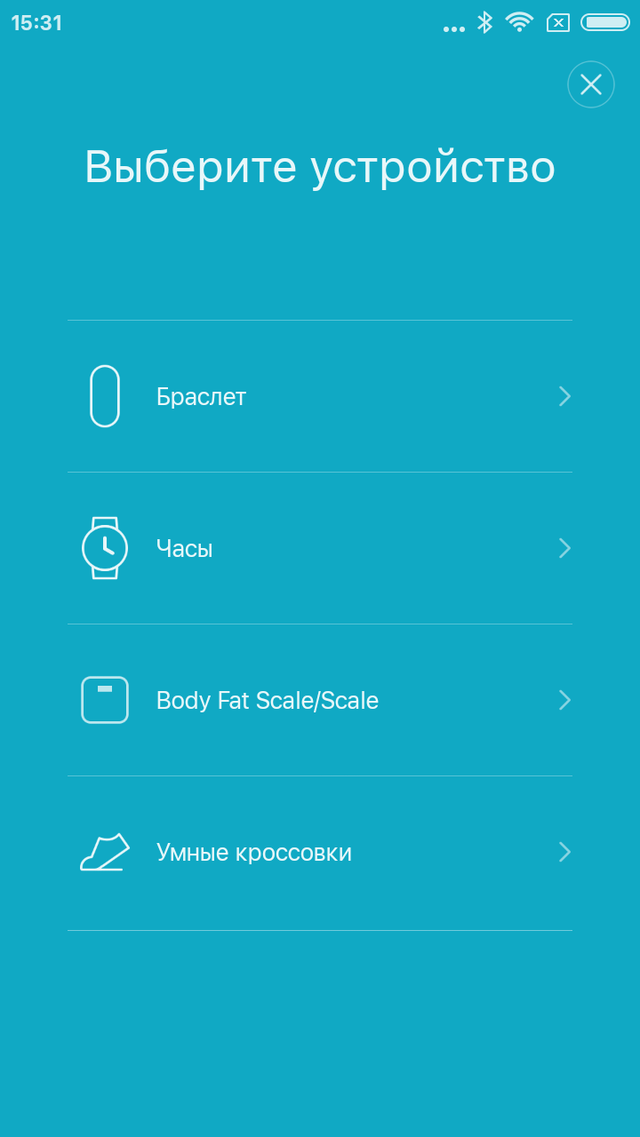Choose Часы as the device
The image size is (640, 1137).
(x=320, y=548)
